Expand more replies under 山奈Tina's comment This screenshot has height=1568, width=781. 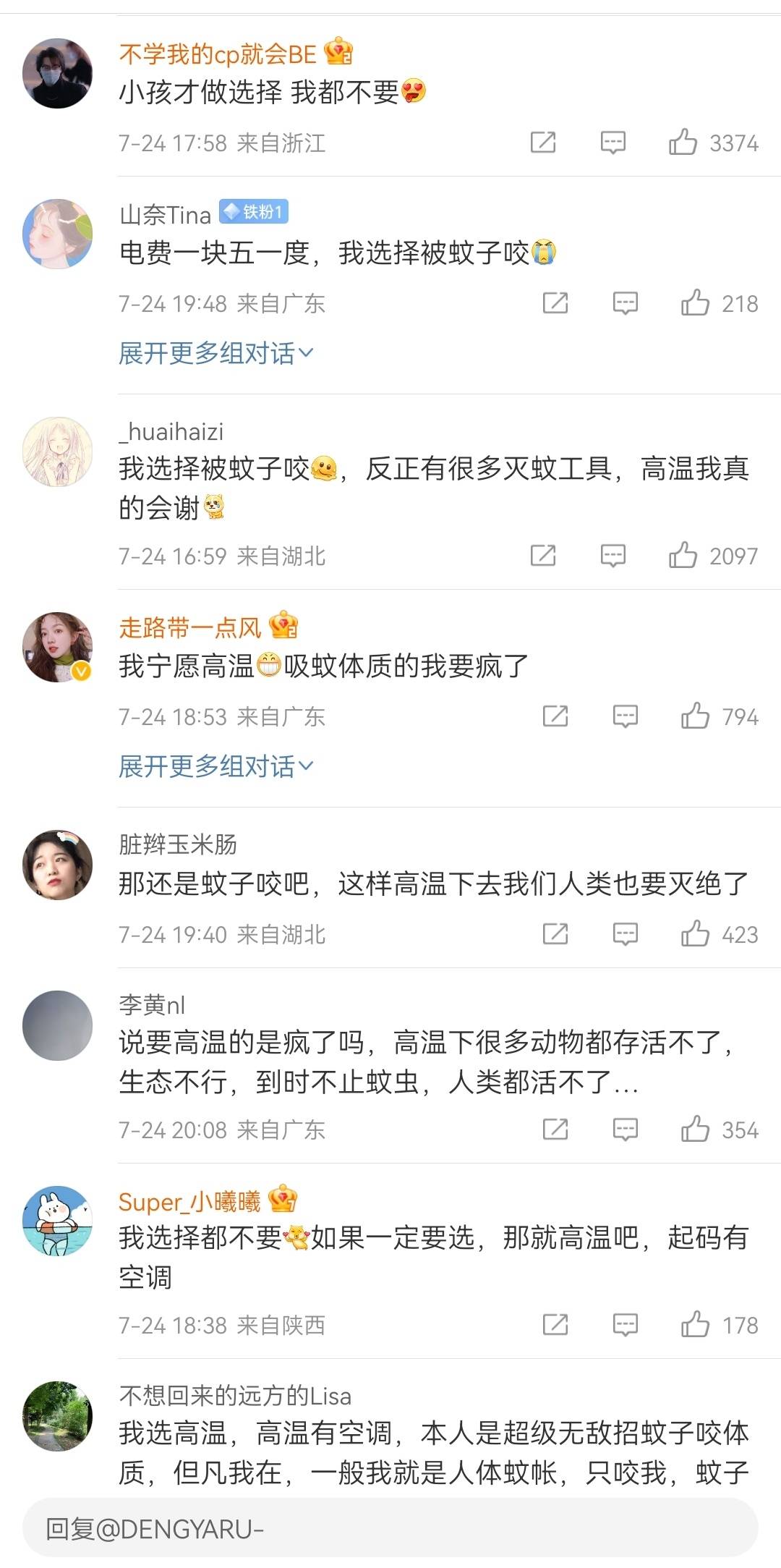tap(215, 353)
